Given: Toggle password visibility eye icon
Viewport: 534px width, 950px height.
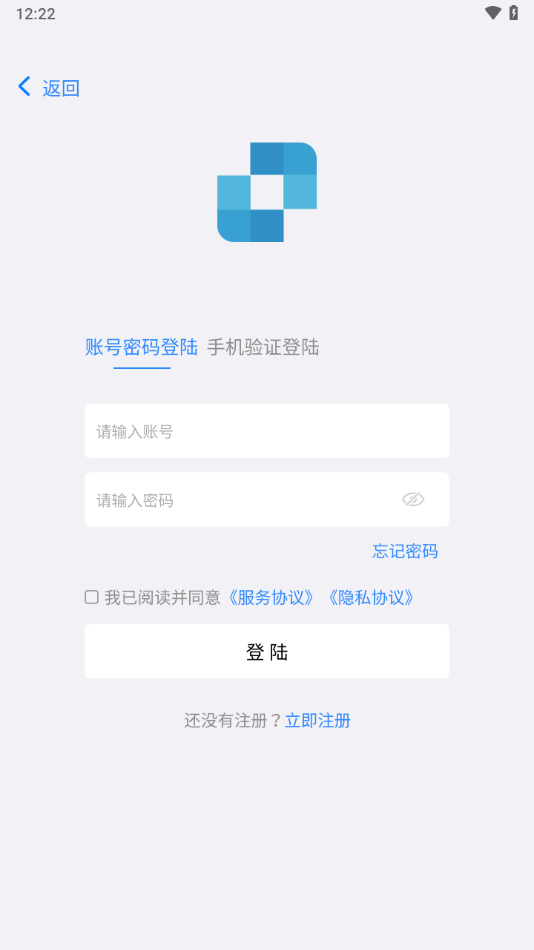Looking at the screenshot, I should (413, 499).
